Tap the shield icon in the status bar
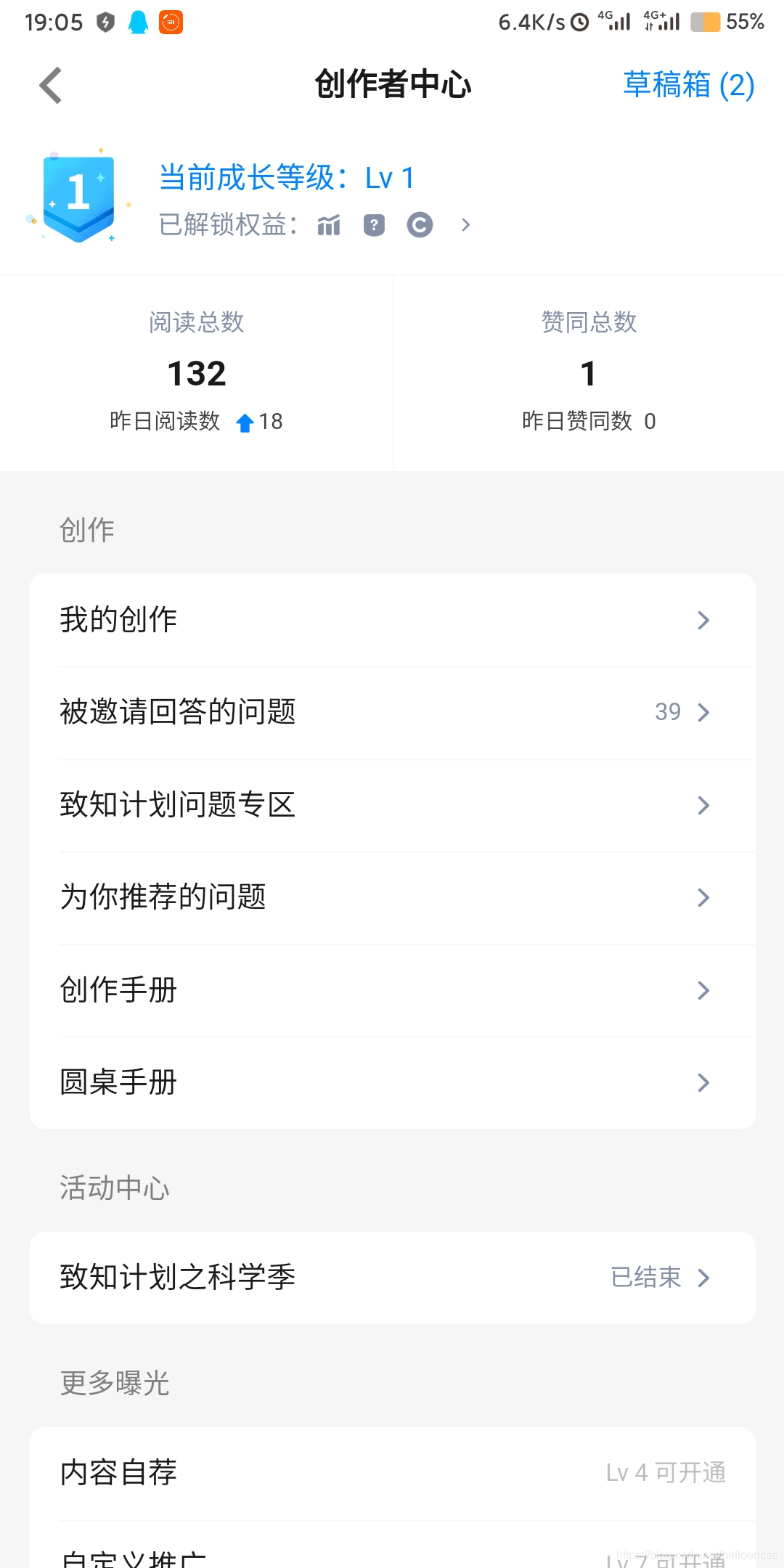 point(104,23)
